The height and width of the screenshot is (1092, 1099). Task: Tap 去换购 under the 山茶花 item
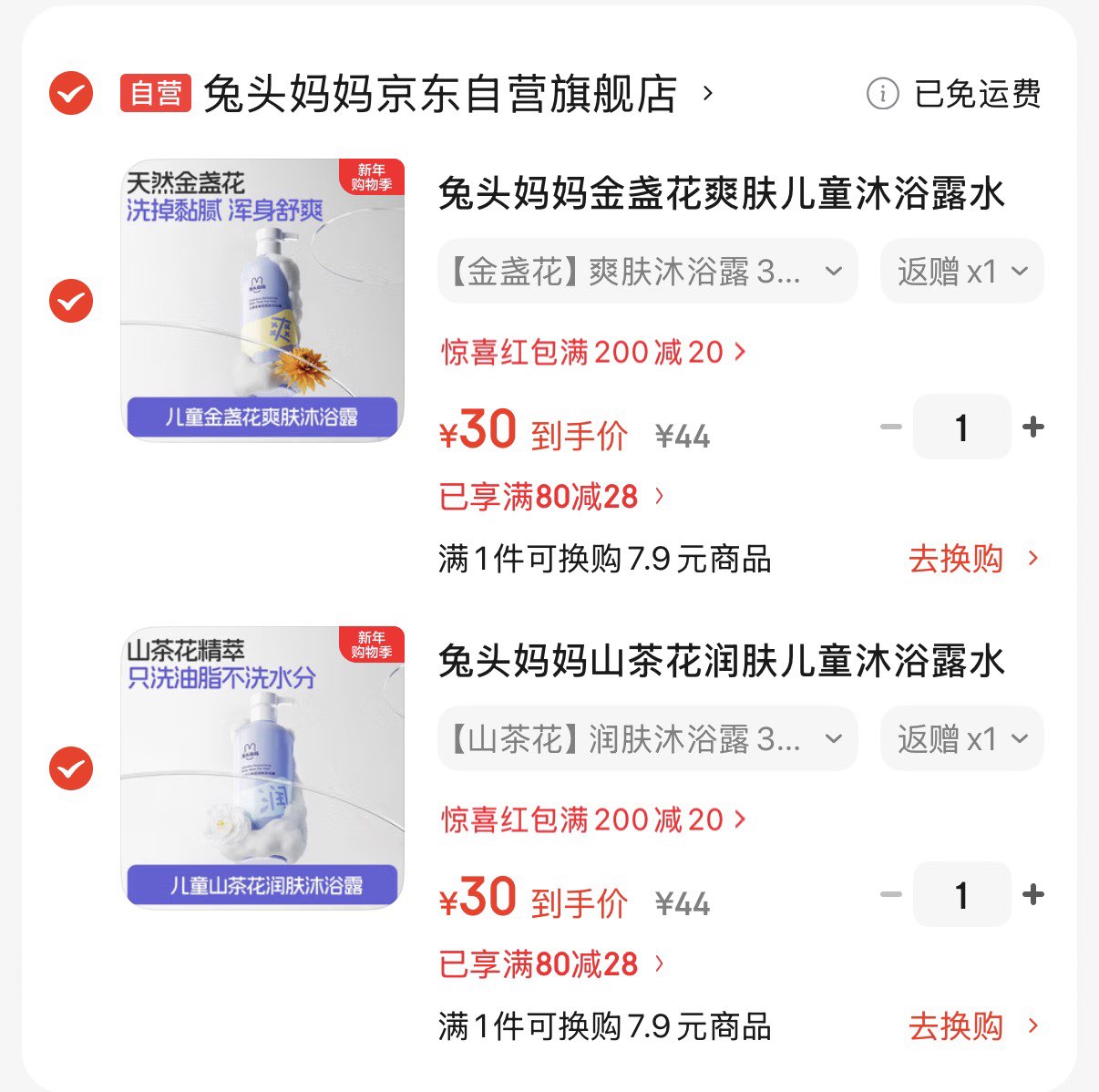click(x=972, y=1026)
